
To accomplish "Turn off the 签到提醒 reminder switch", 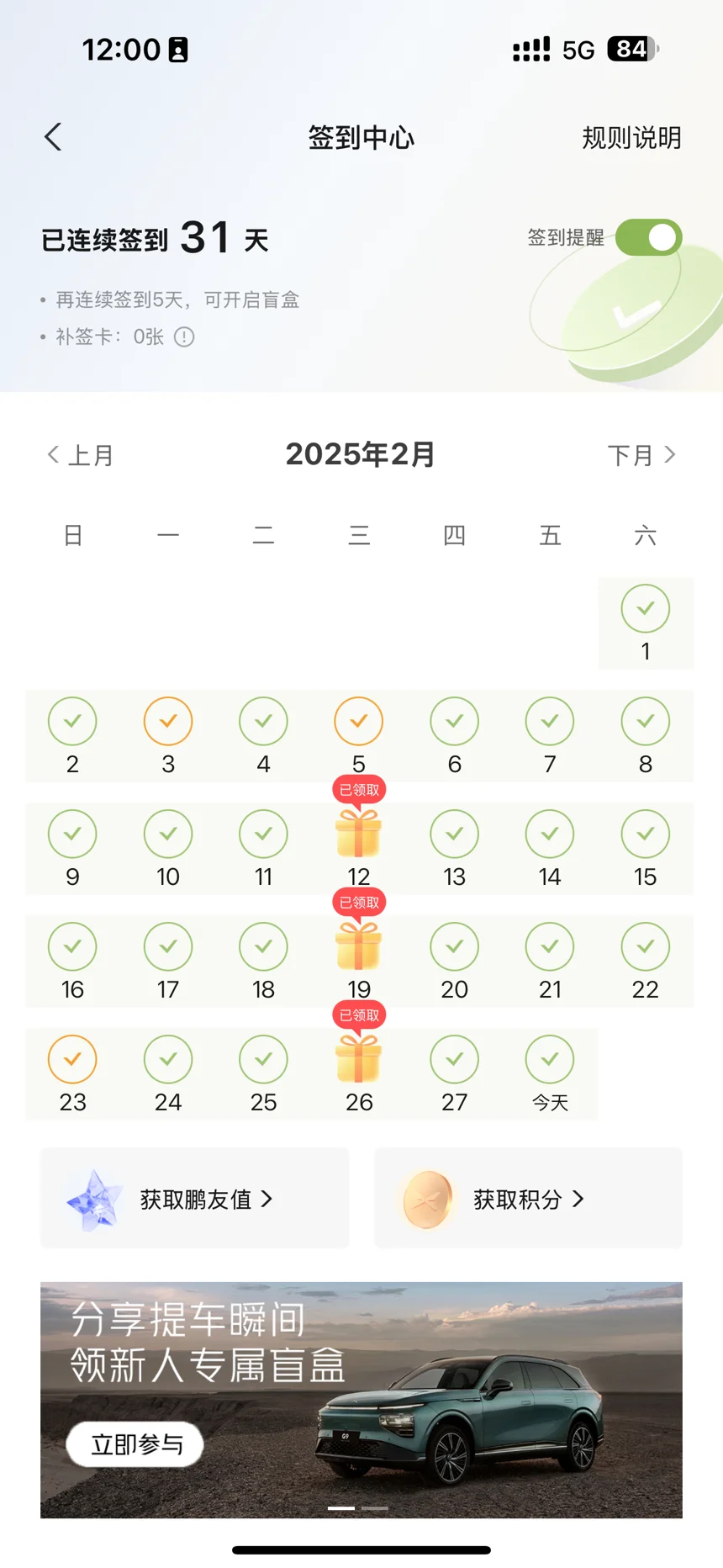I will (648, 238).
